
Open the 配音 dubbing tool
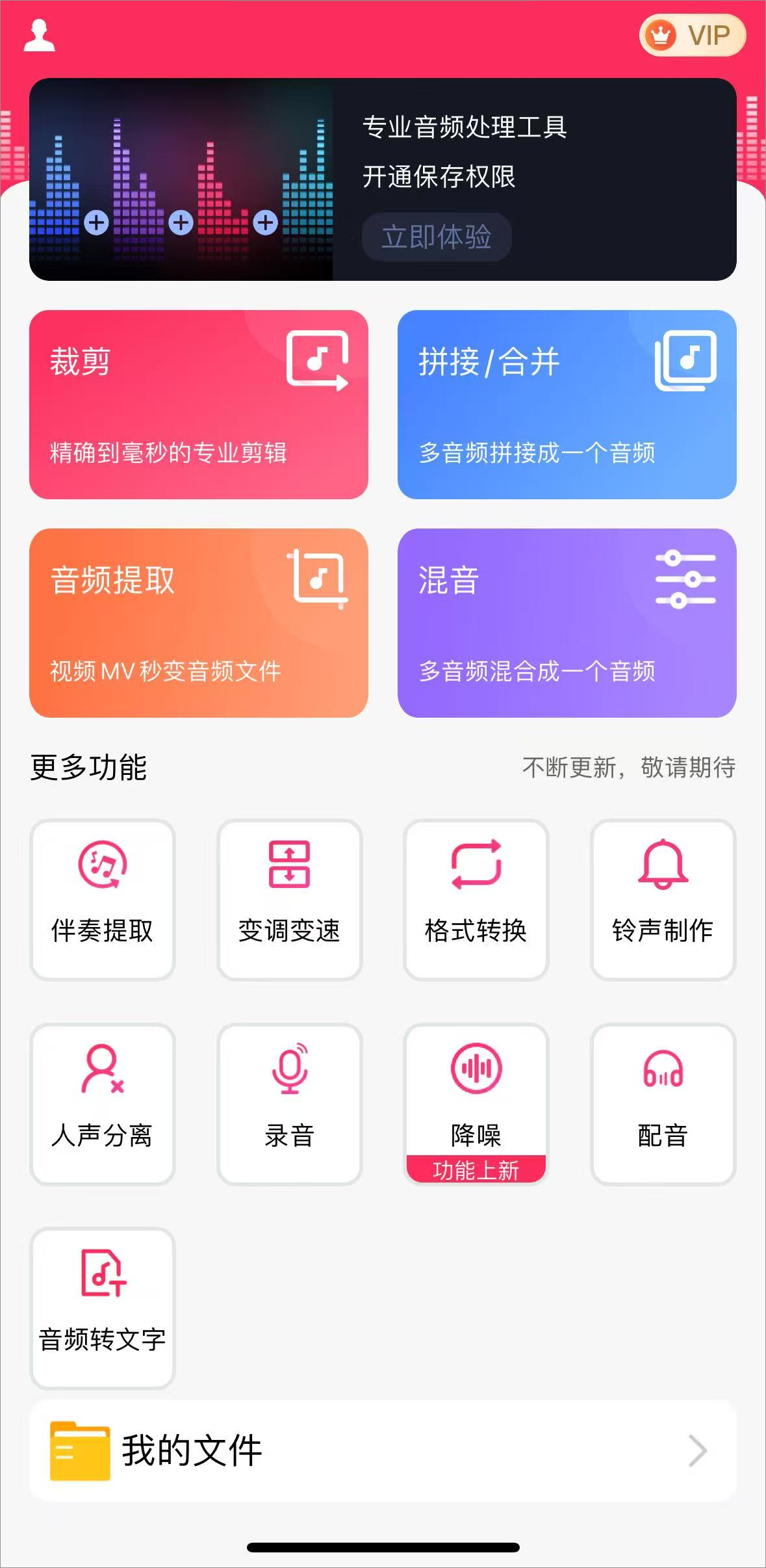pyautogui.click(x=663, y=1104)
